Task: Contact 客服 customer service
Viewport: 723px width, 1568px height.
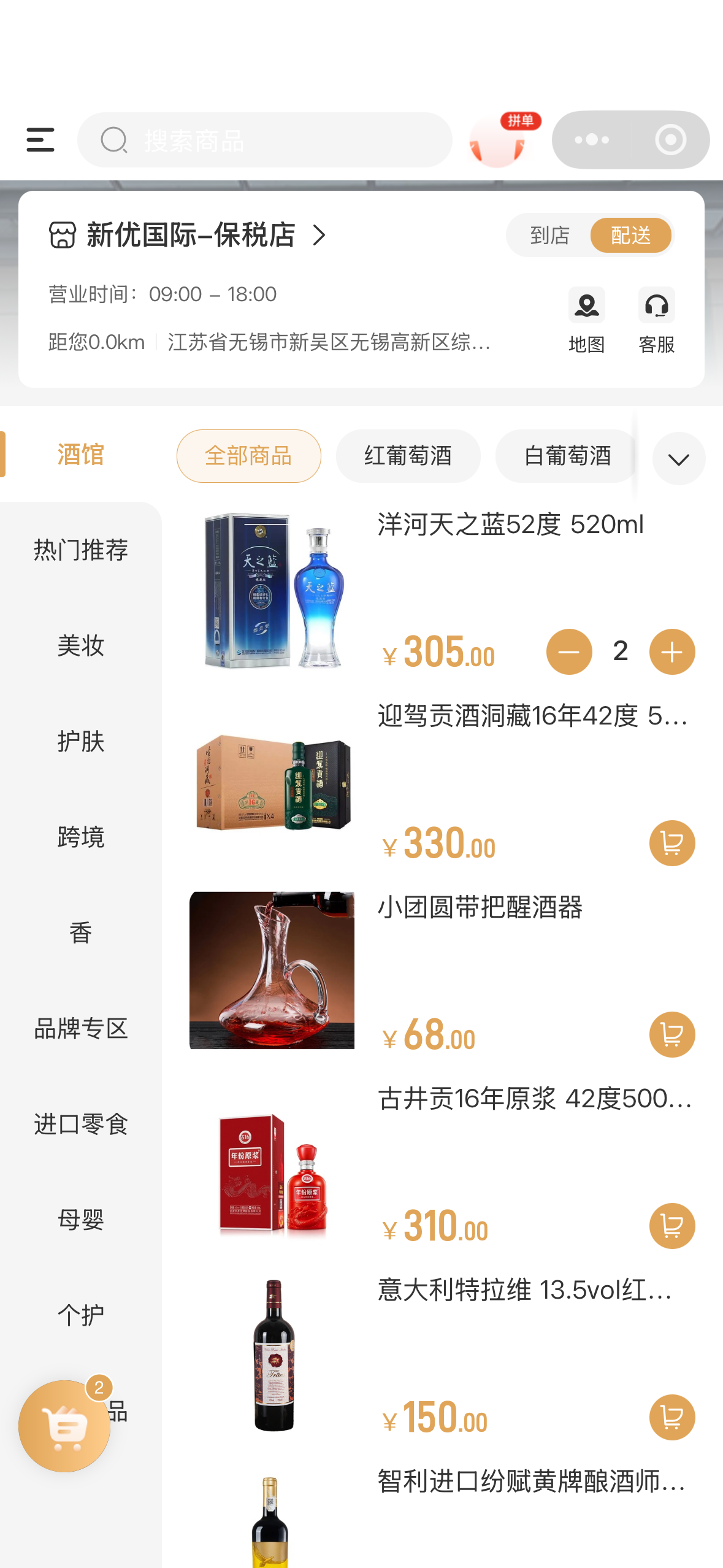Action: pyautogui.click(x=656, y=320)
